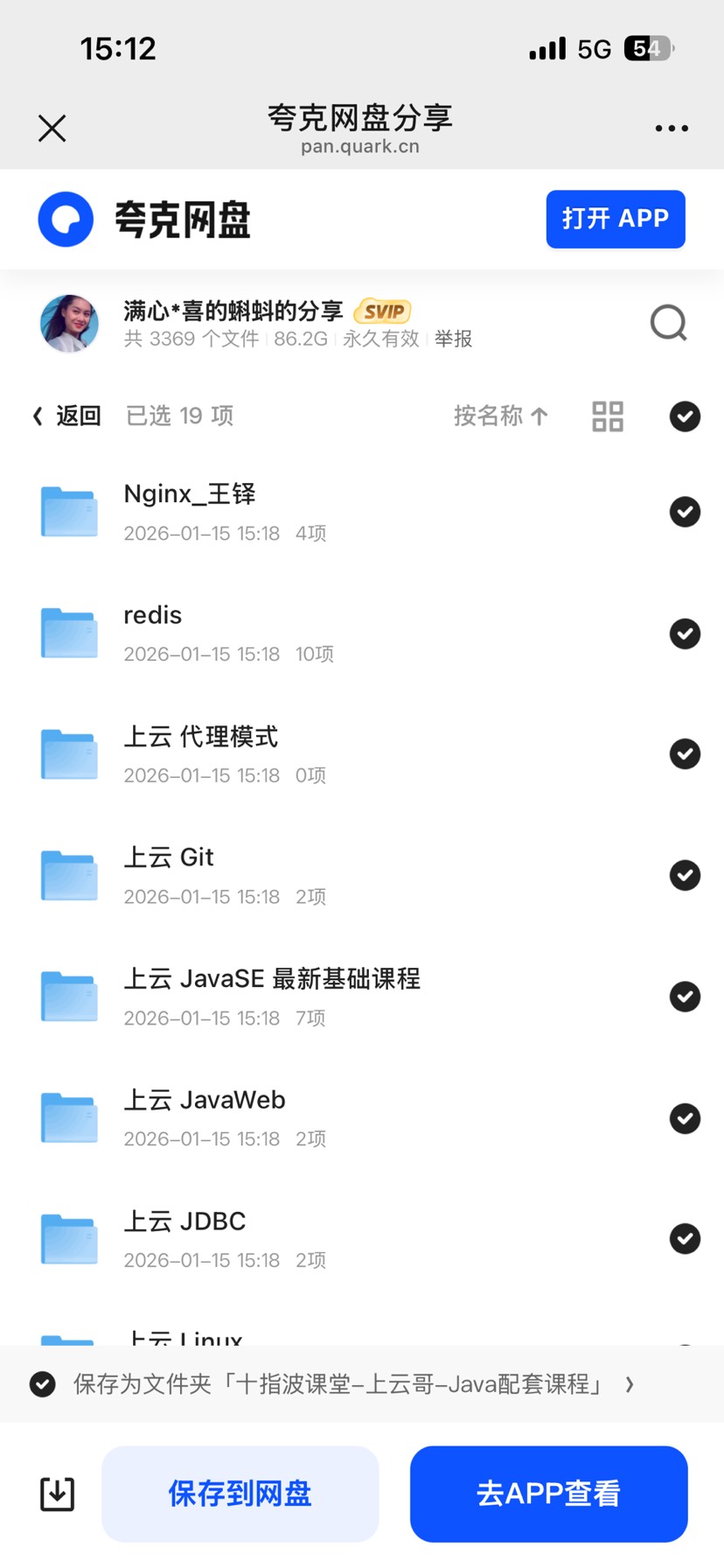
Task: Click the SVIP badge next to sharer name
Action: [382, 311]
